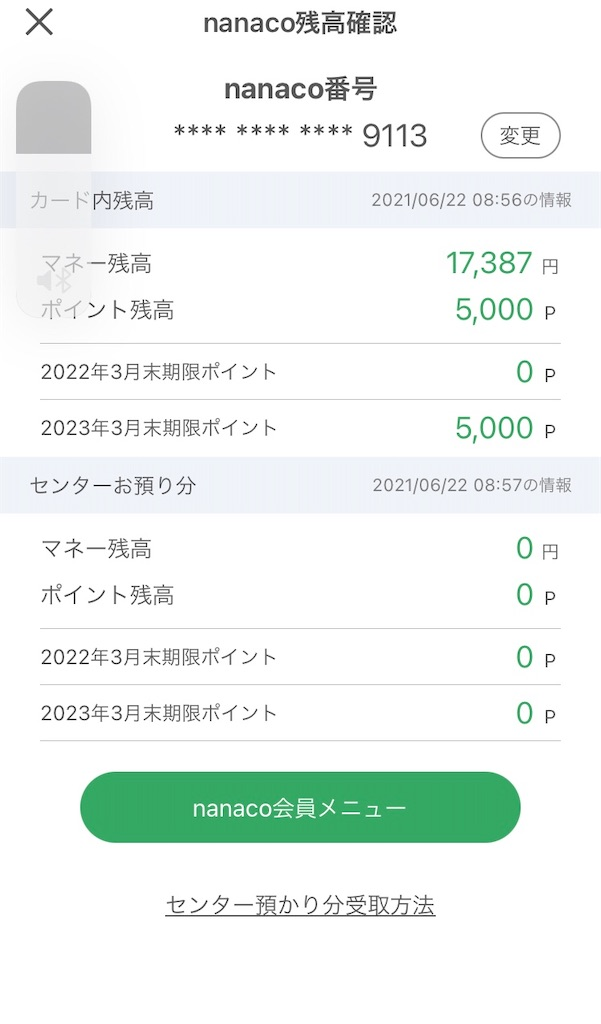The width and height of the screenshot is (601, 1024).
Task: Close the nanaco残高確認 screen
Action: [39, 22]
